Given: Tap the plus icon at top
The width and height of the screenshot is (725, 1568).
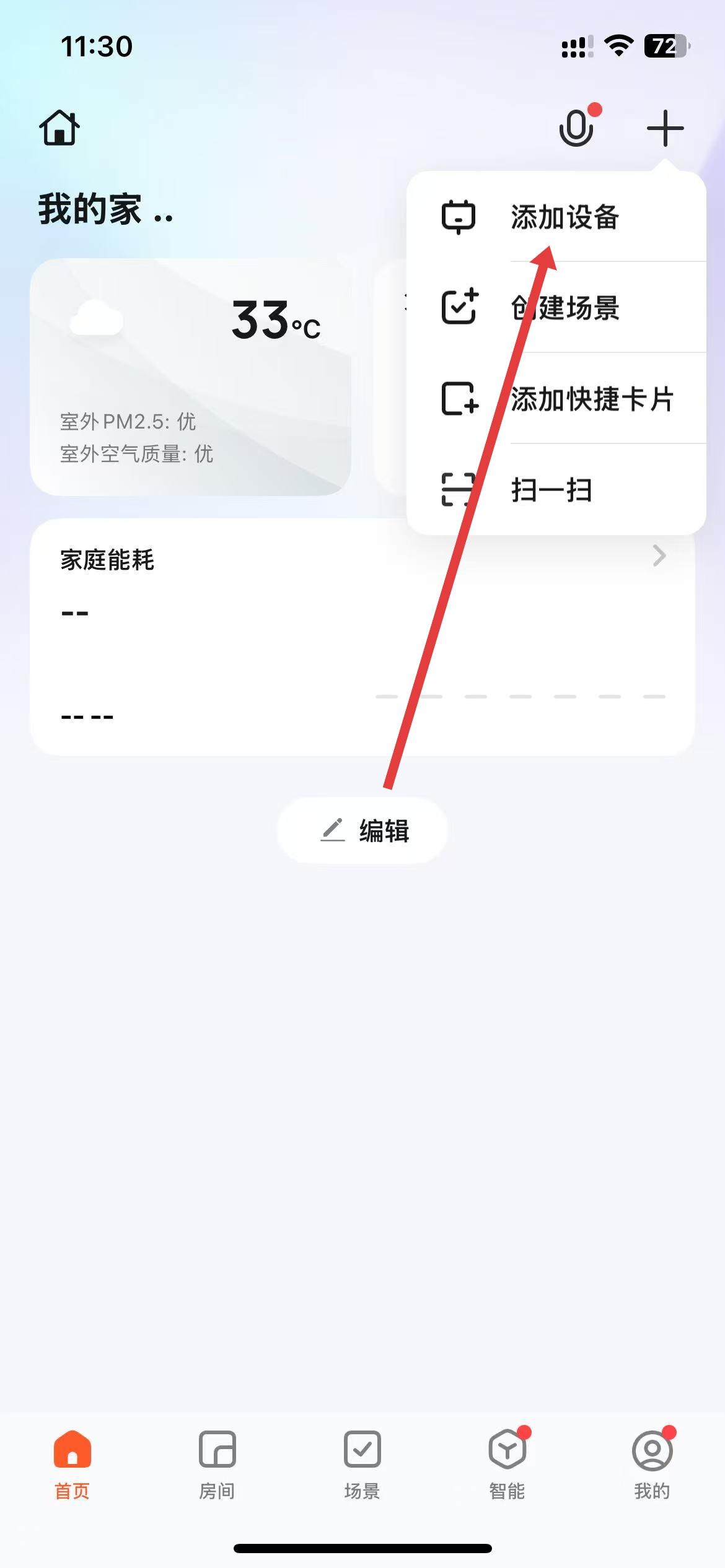Looking at the screenshot, I should pos(665,128).
